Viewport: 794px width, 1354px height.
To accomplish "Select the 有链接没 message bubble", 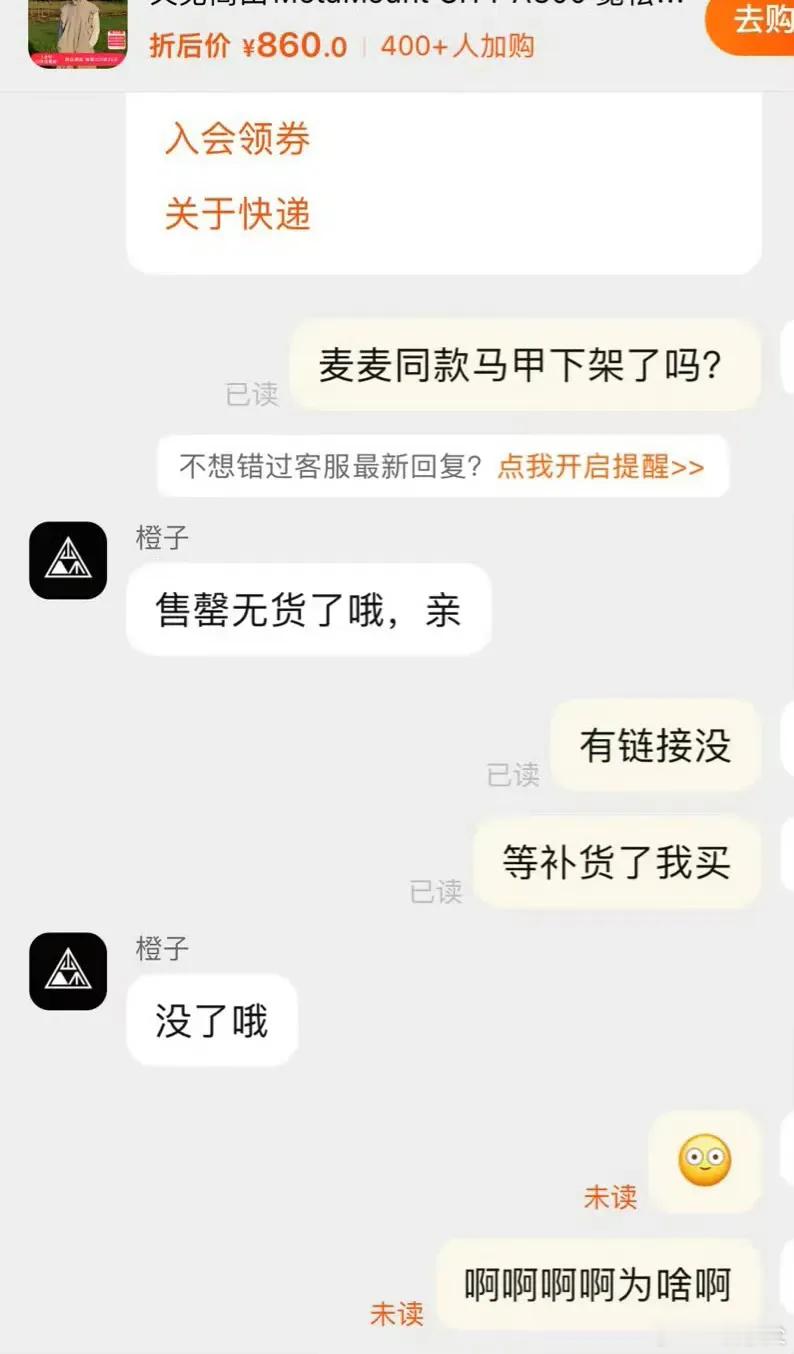I will click(x=655, y=746).
